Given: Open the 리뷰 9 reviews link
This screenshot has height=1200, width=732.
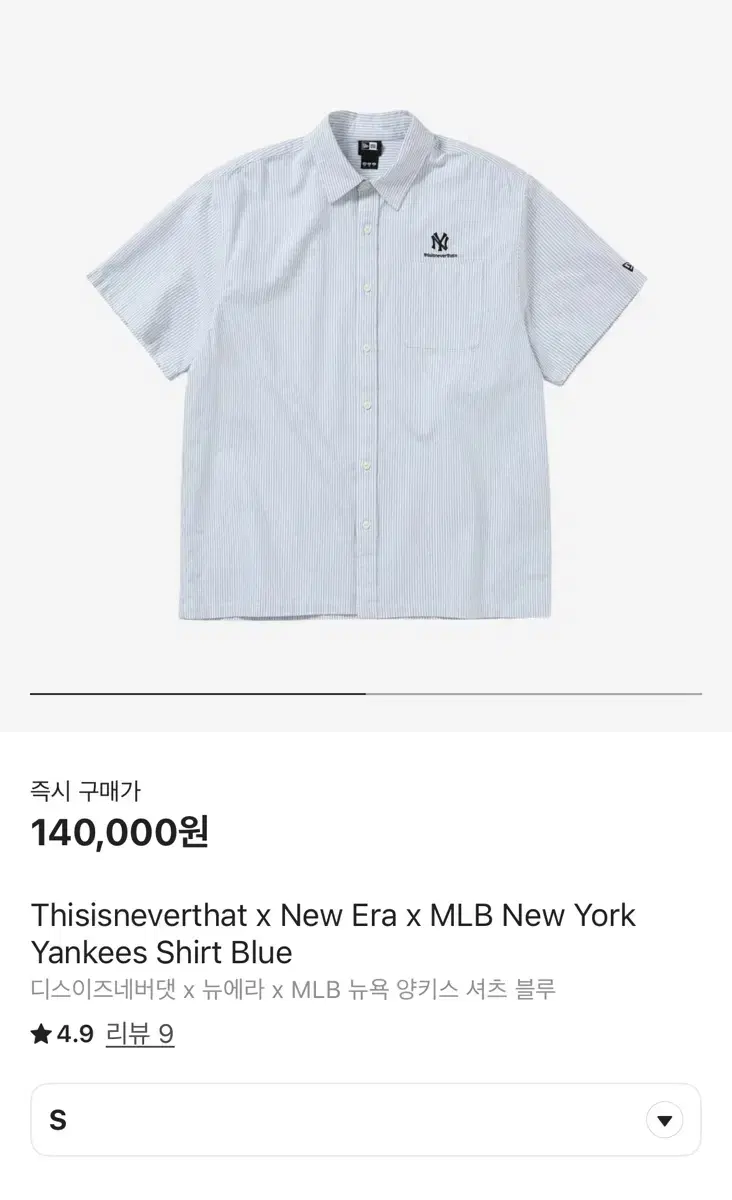Looking at the screenshot, I should click(139, 1034).
